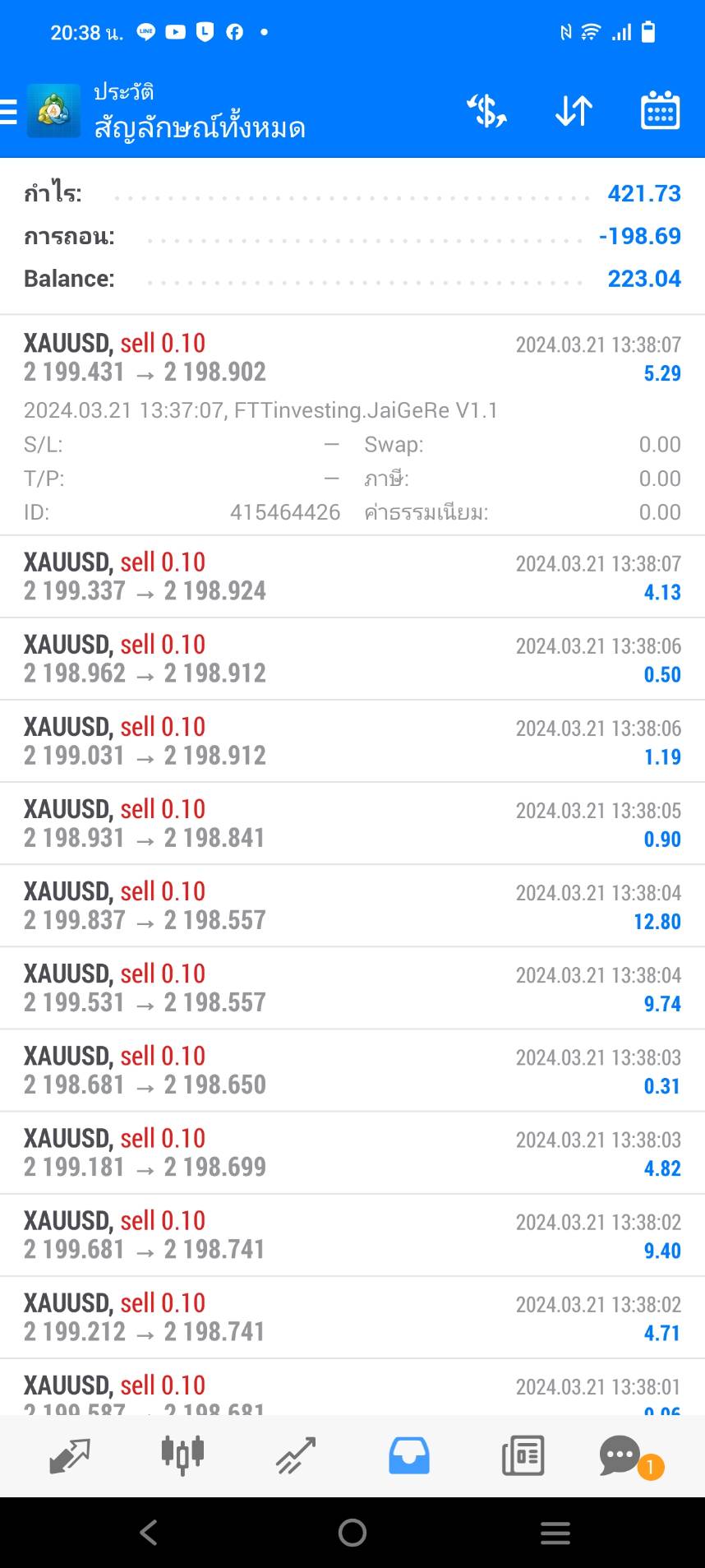Expand the trade with profit 0.50

(x=352, y=659)
